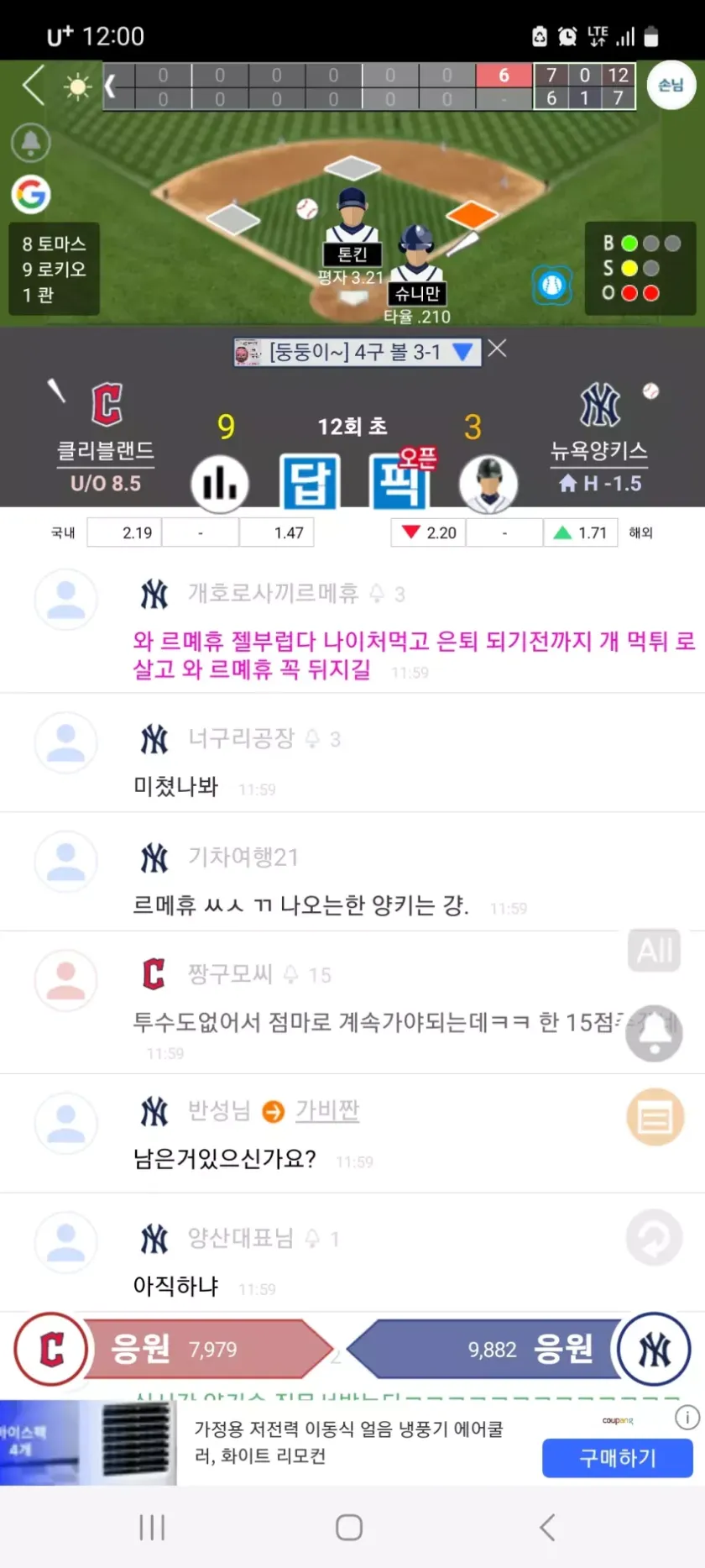This screenshot has height=1568, width=705.
Task: Select the 1.71 overseas odds
Action: [x=581, y=532]
